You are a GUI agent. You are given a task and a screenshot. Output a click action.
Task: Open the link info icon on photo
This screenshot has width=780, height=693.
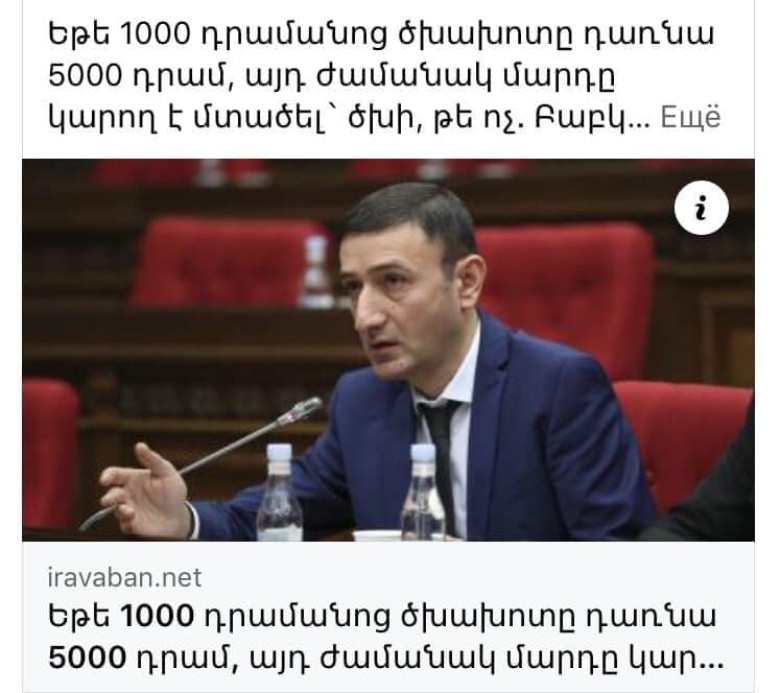click(x=701, y=210)
